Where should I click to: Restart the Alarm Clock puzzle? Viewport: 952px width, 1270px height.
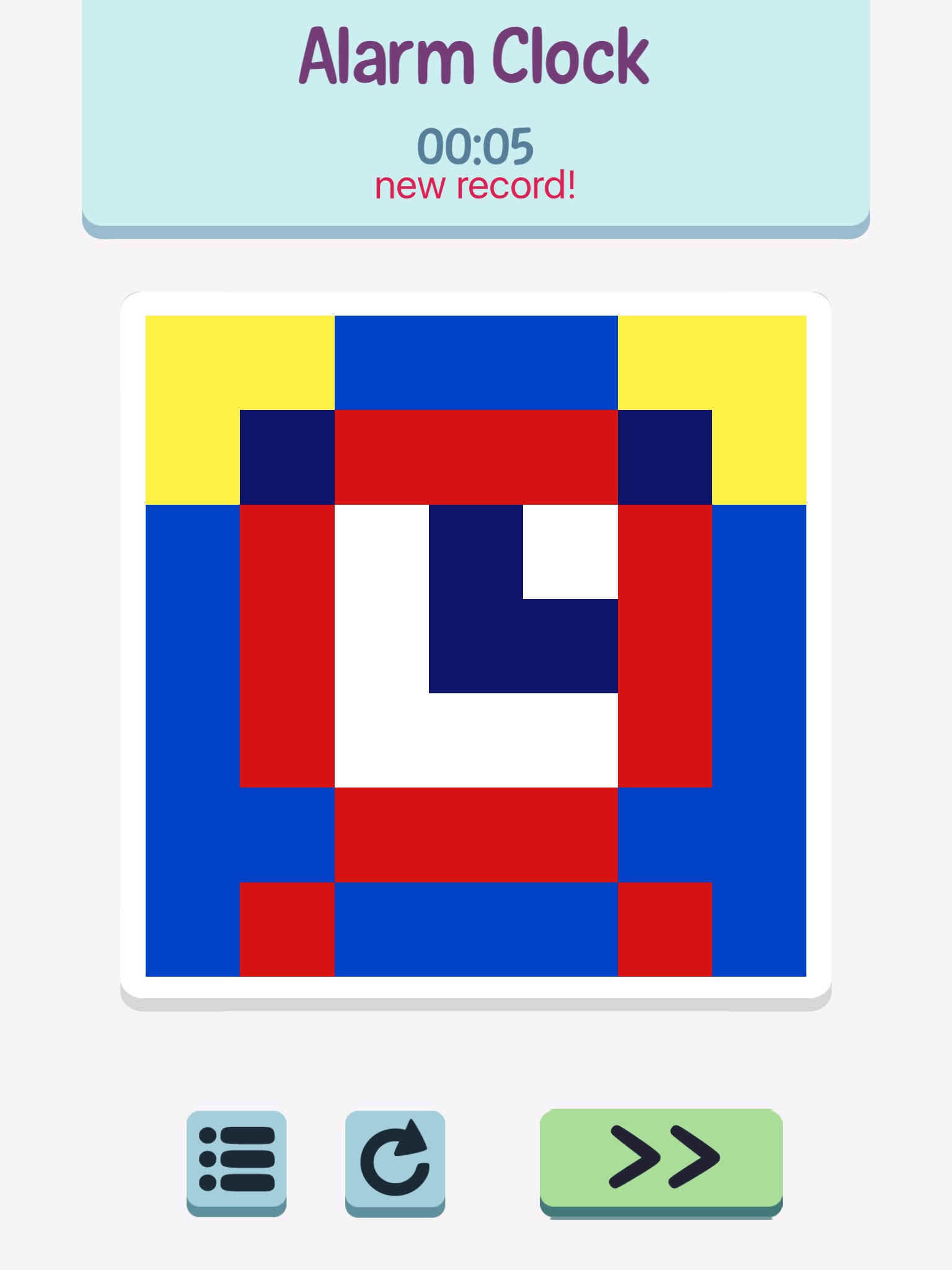(x=395, y=1160)
